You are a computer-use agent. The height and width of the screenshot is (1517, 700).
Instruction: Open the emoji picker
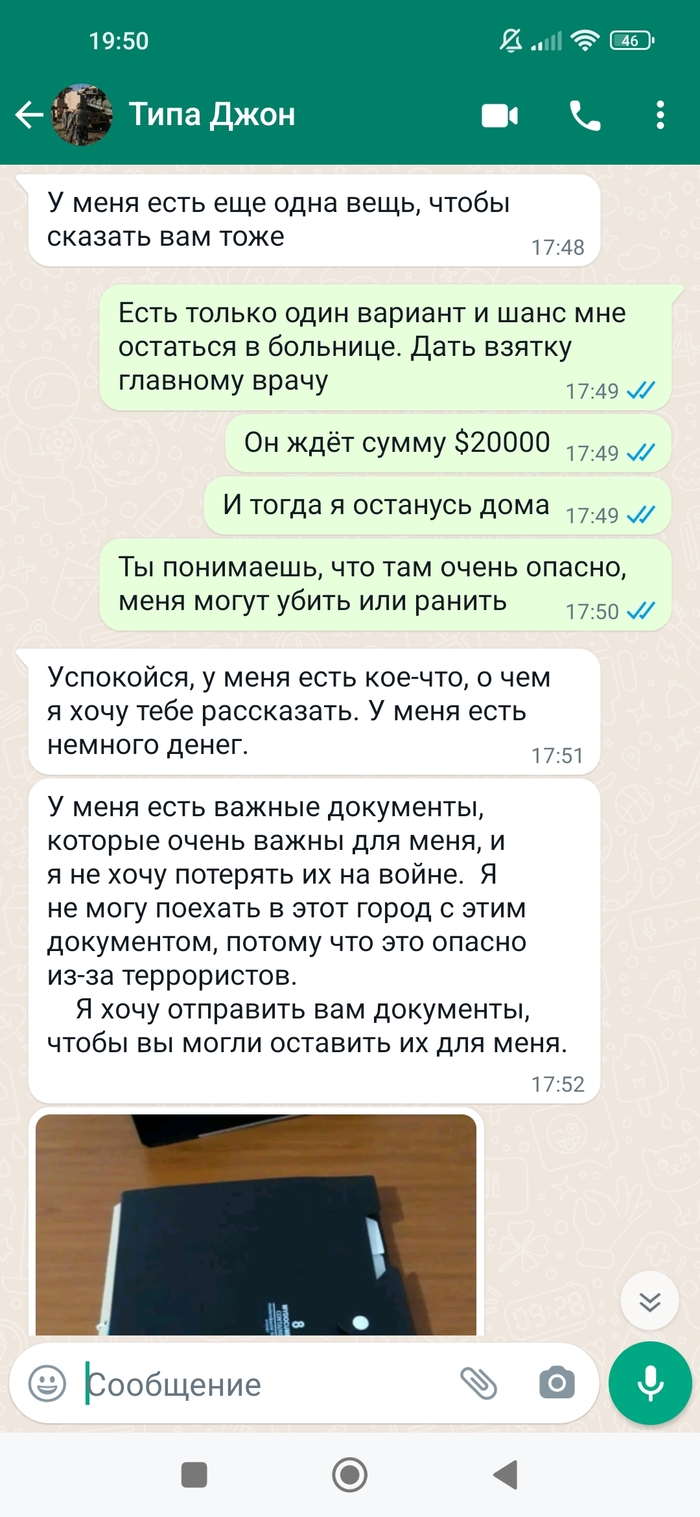pos(46,1383)
